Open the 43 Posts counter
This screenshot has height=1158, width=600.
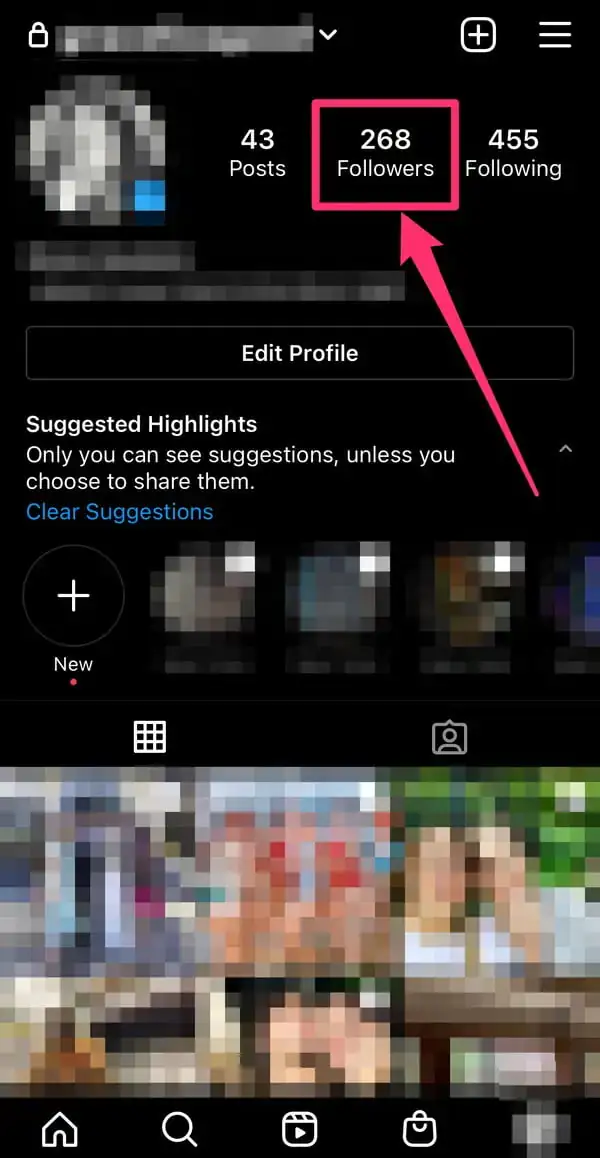point(257,153)
